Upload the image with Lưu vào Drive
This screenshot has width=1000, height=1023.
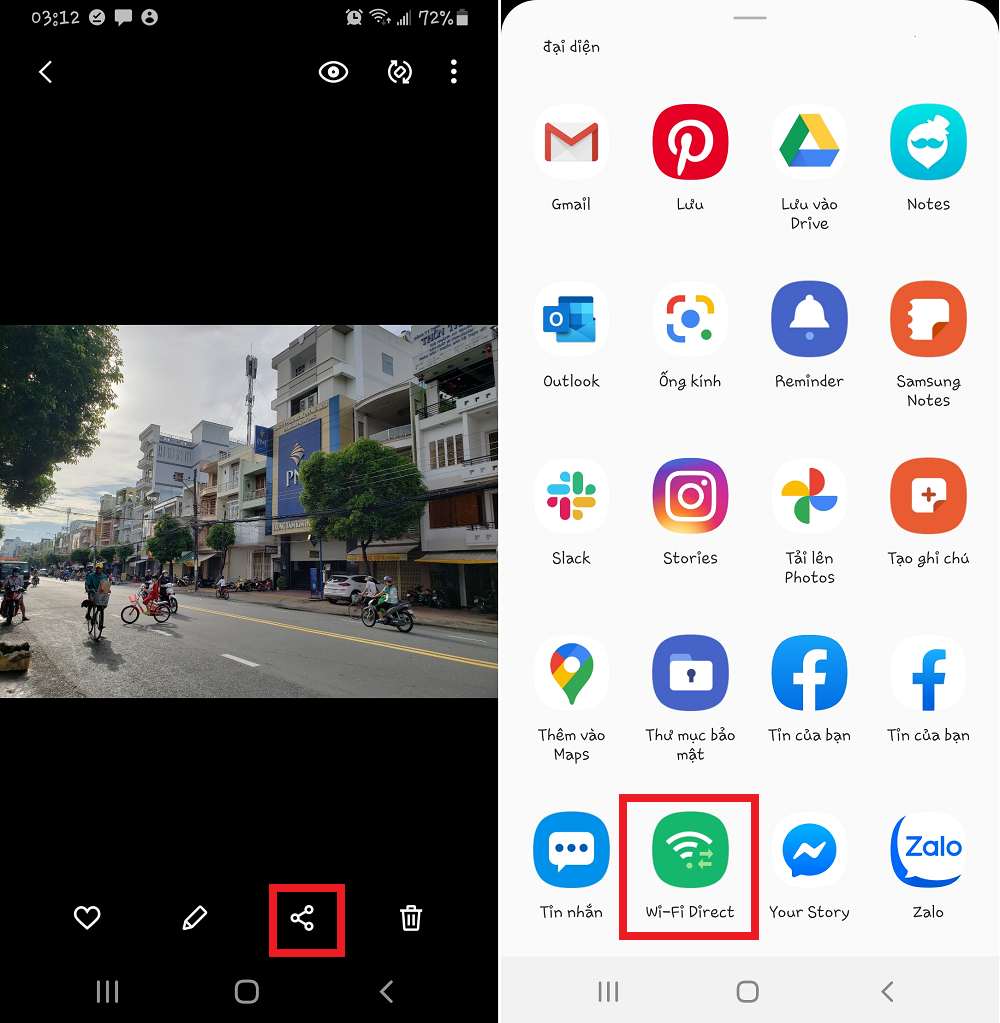point(809,142)
